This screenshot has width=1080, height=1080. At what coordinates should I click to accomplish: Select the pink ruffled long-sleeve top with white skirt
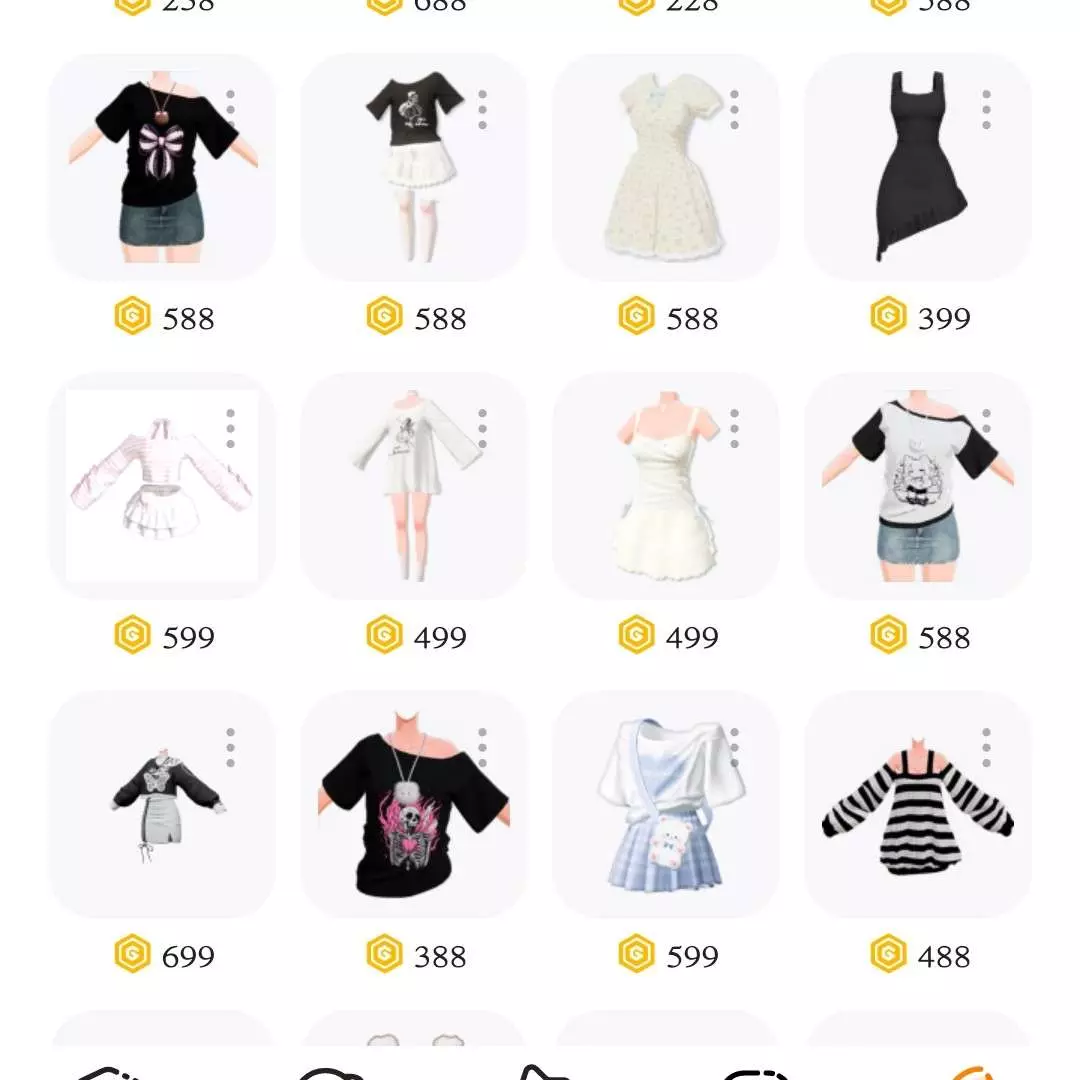click(x=162, y=486)
